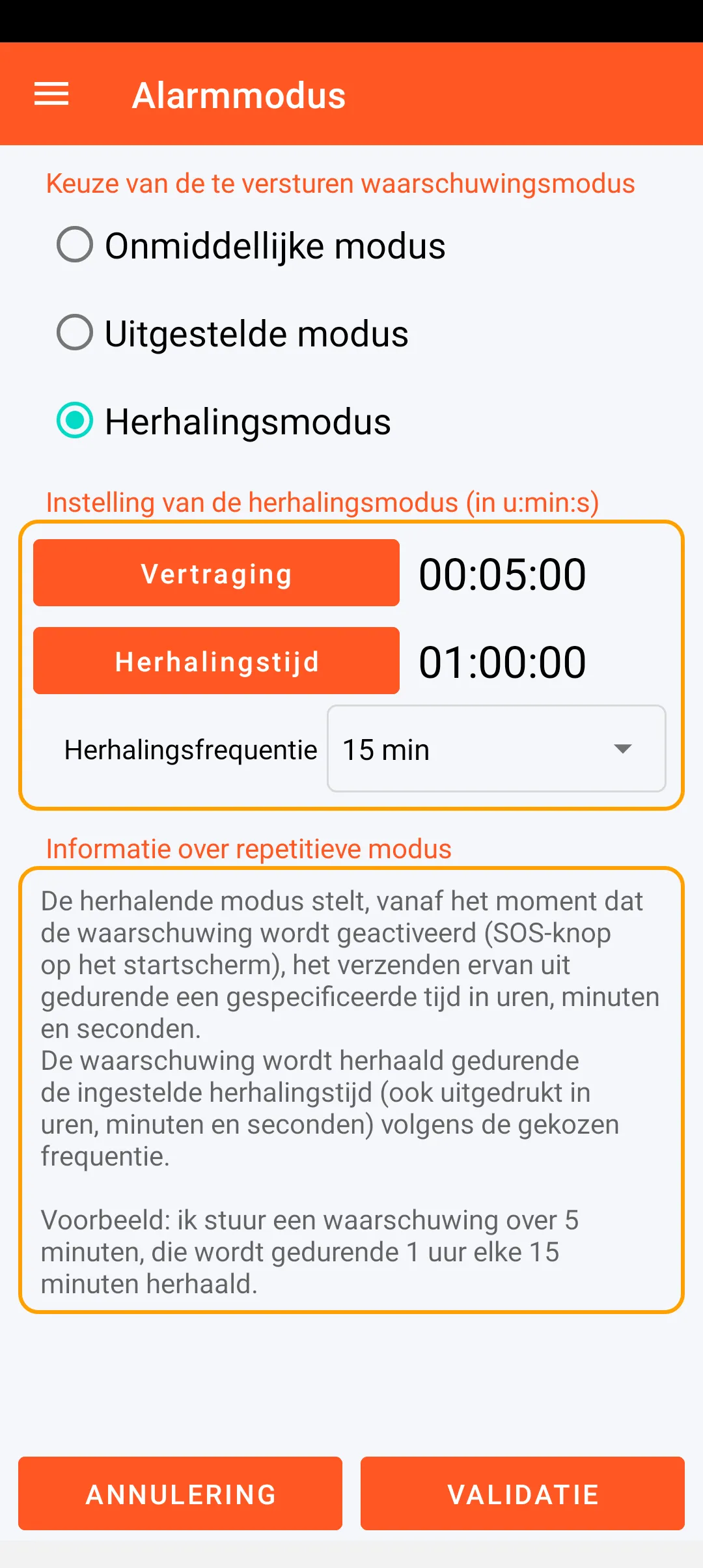This screenshot has height=1568, width=703.
Task: Tap the Vertraging button
Action: 216,573
